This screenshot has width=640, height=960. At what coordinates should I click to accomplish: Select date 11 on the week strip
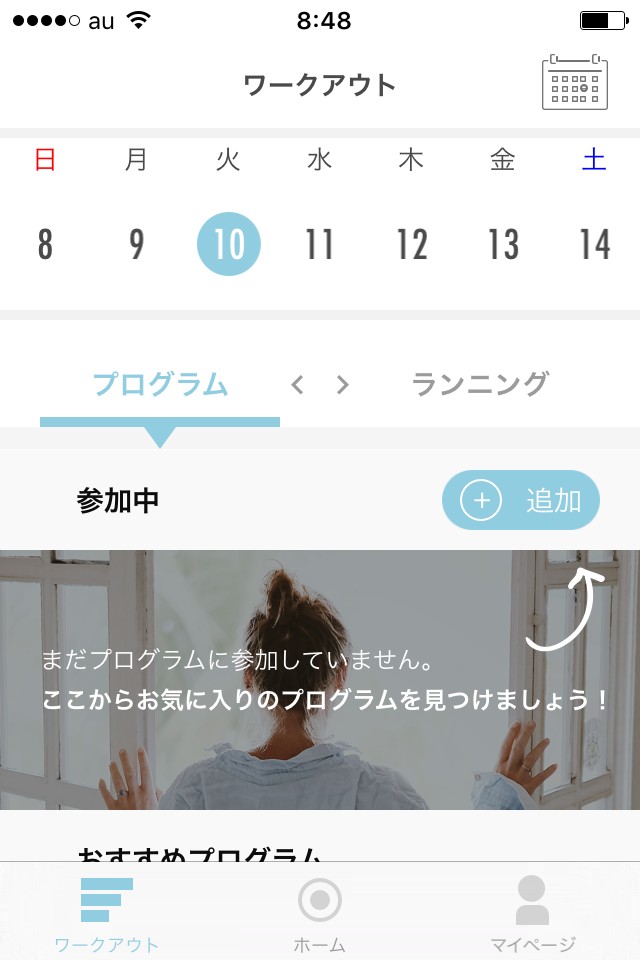pyautogui.click(x=319, y=245)
